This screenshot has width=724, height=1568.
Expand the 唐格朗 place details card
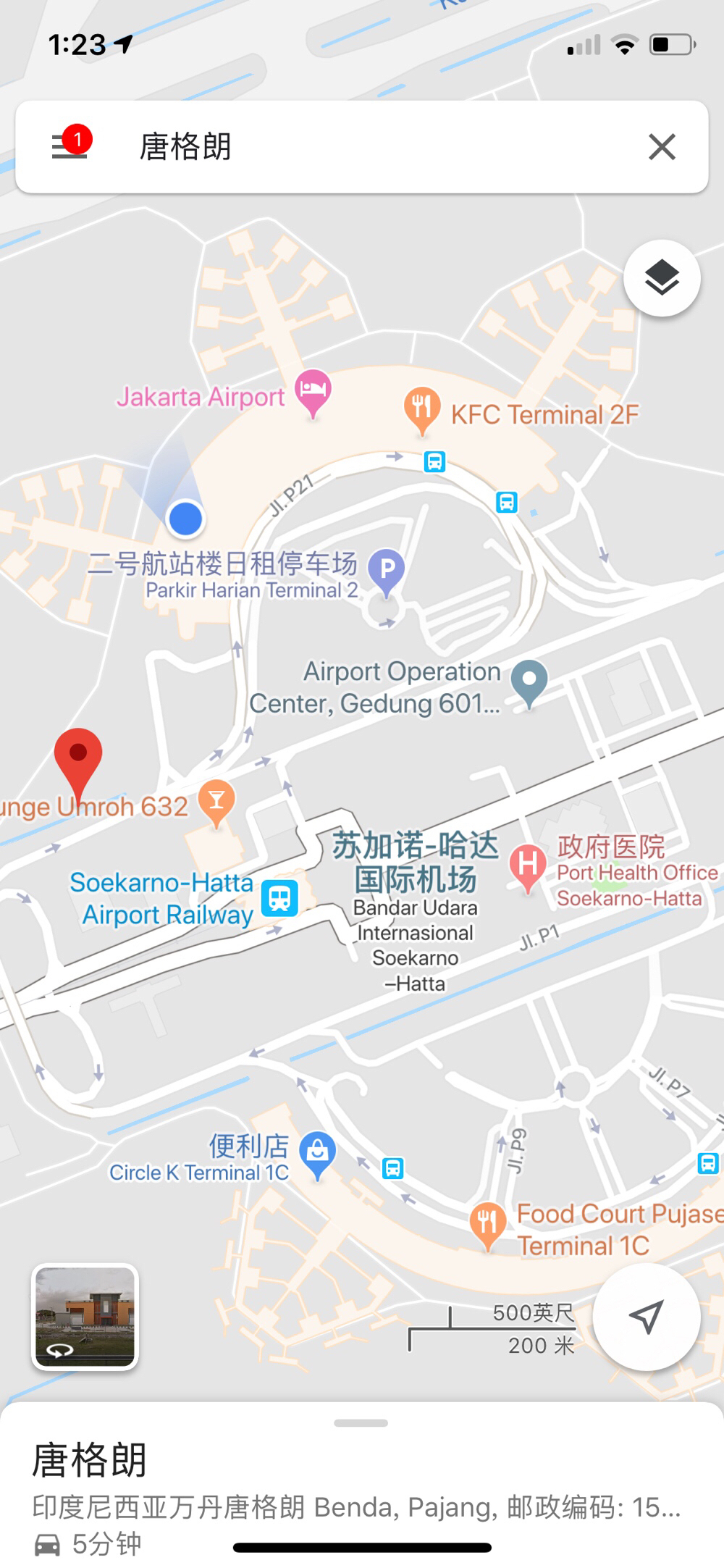click(361, 1477)
